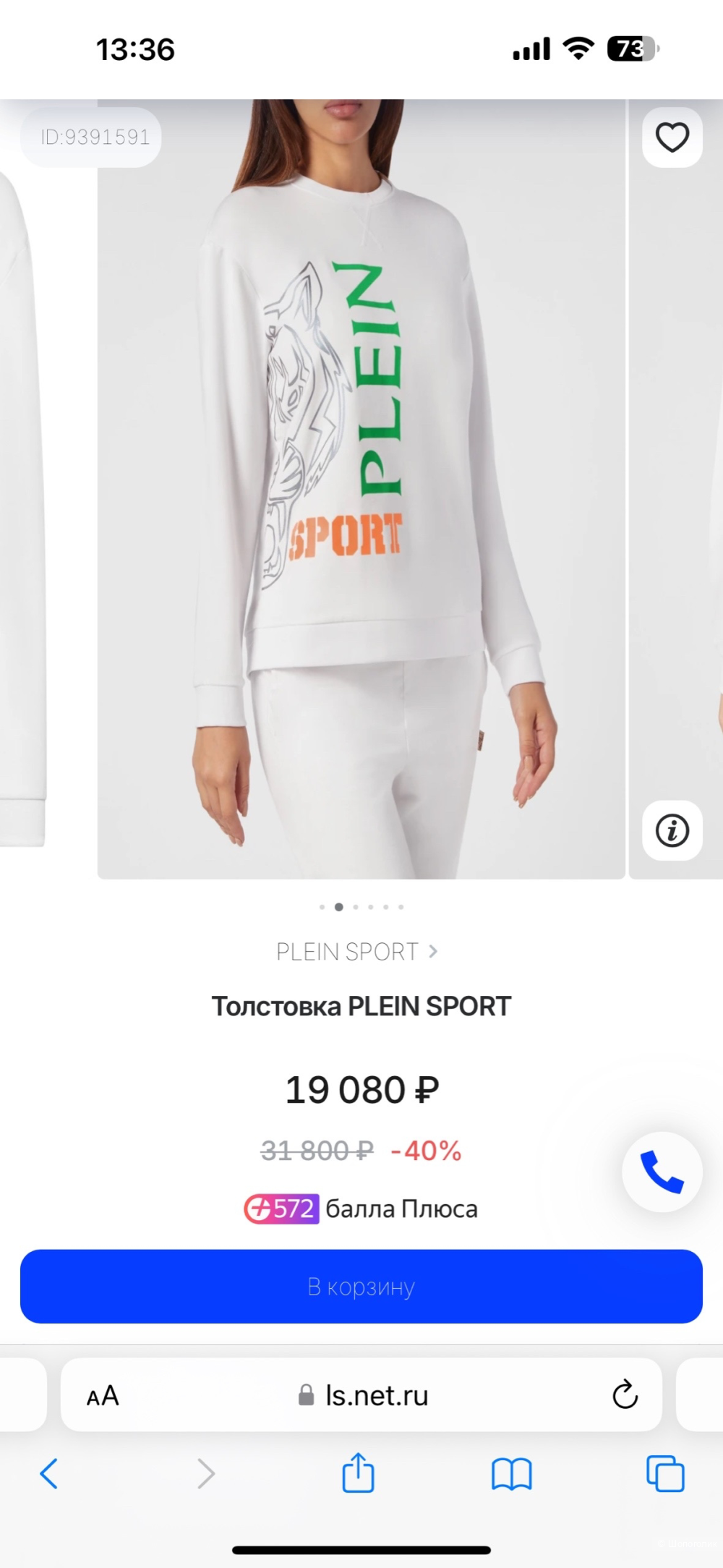This screenshot has width=723, height=1568.
Task: Open text size settings via the AA icon
Action: pos(102,1394)
